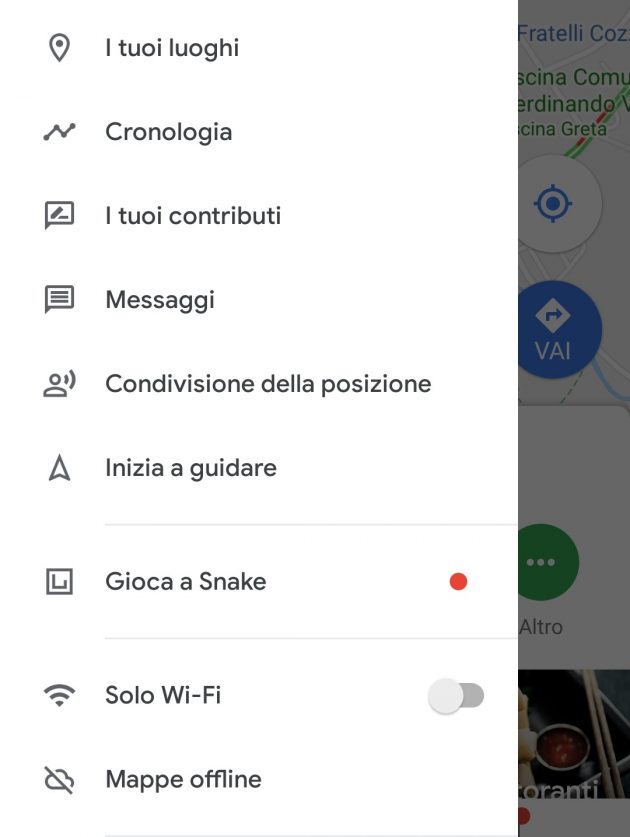Open the Altro category button
Viewport: 630px width, 837px height.
pyautogui.click(x=541, y=563)
